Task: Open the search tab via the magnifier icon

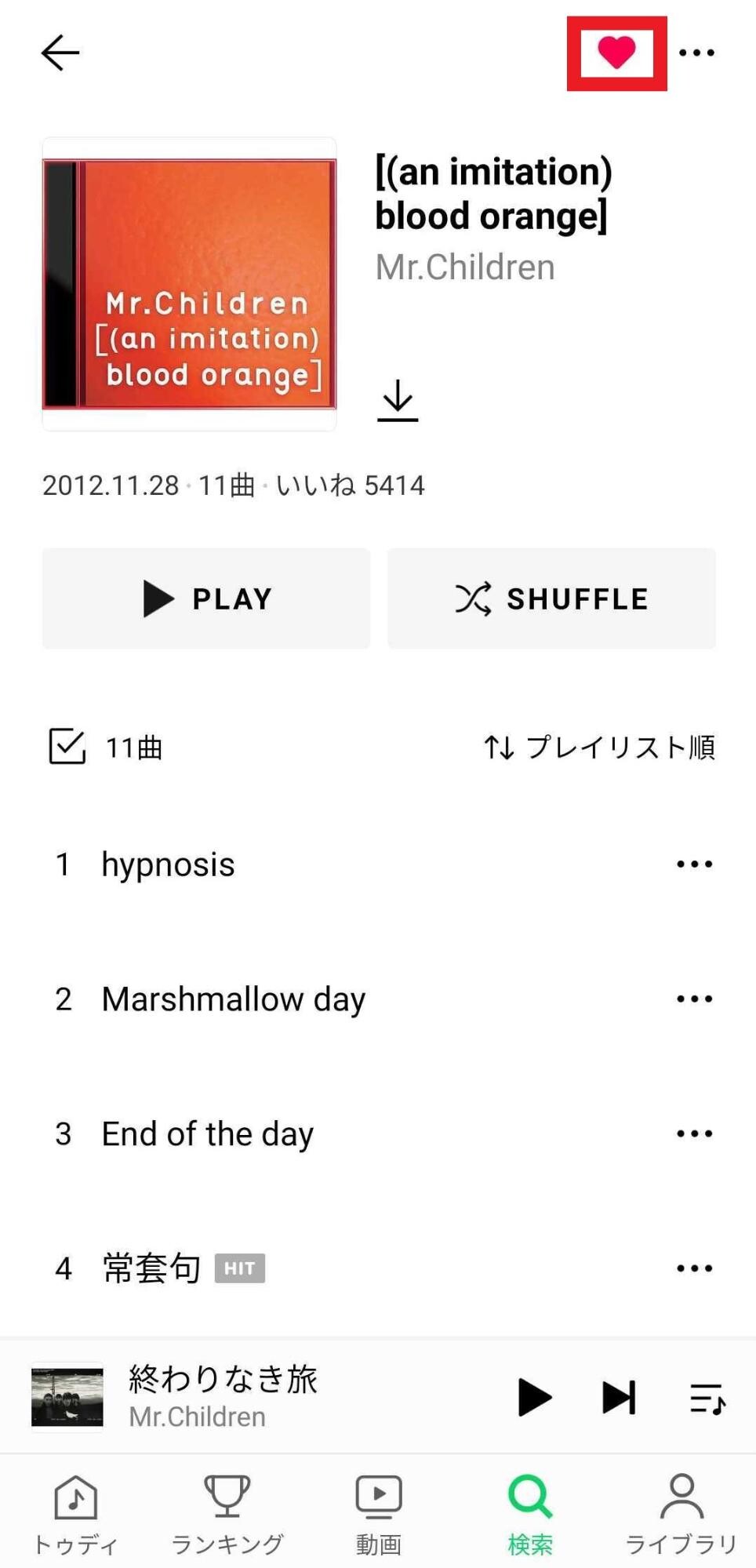Action: 530,1494
